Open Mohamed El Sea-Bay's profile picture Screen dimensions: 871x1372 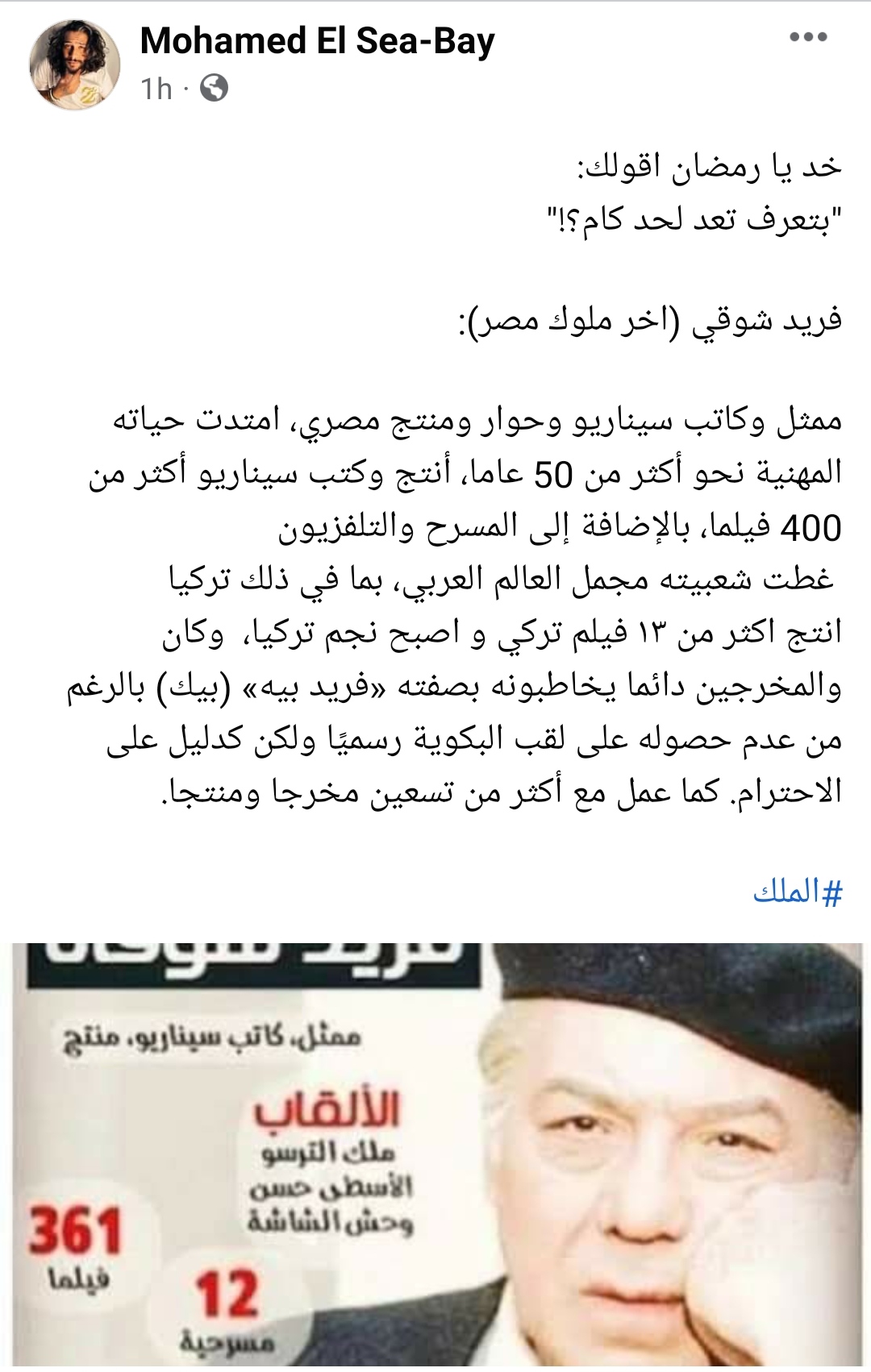74,64
